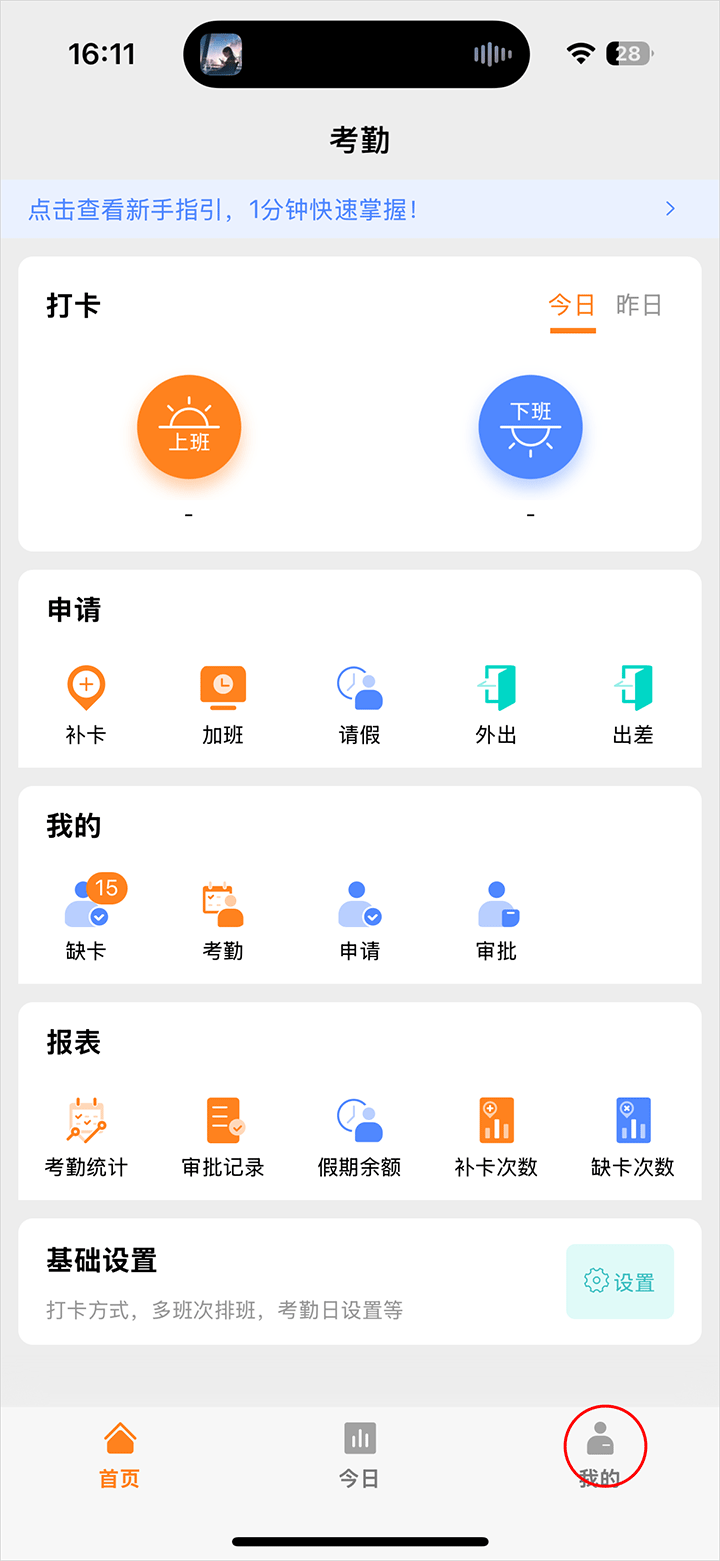Clock out with the 下班 button

(x=530, y=428)
